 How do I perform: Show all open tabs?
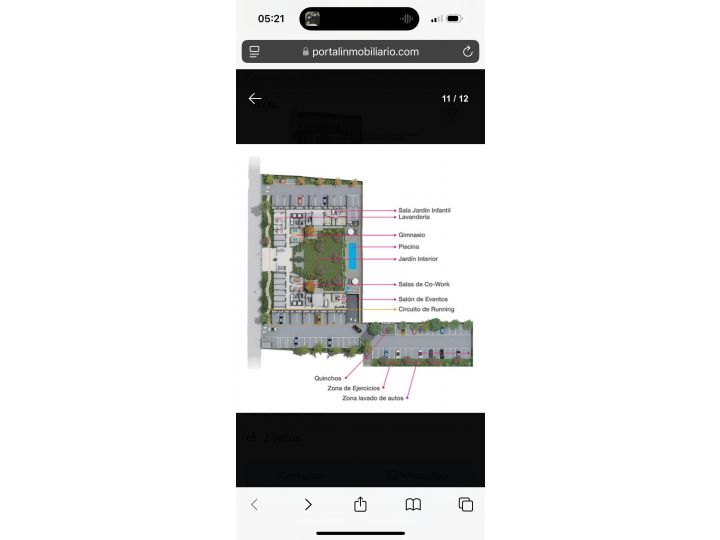click(x=466, y=504)
